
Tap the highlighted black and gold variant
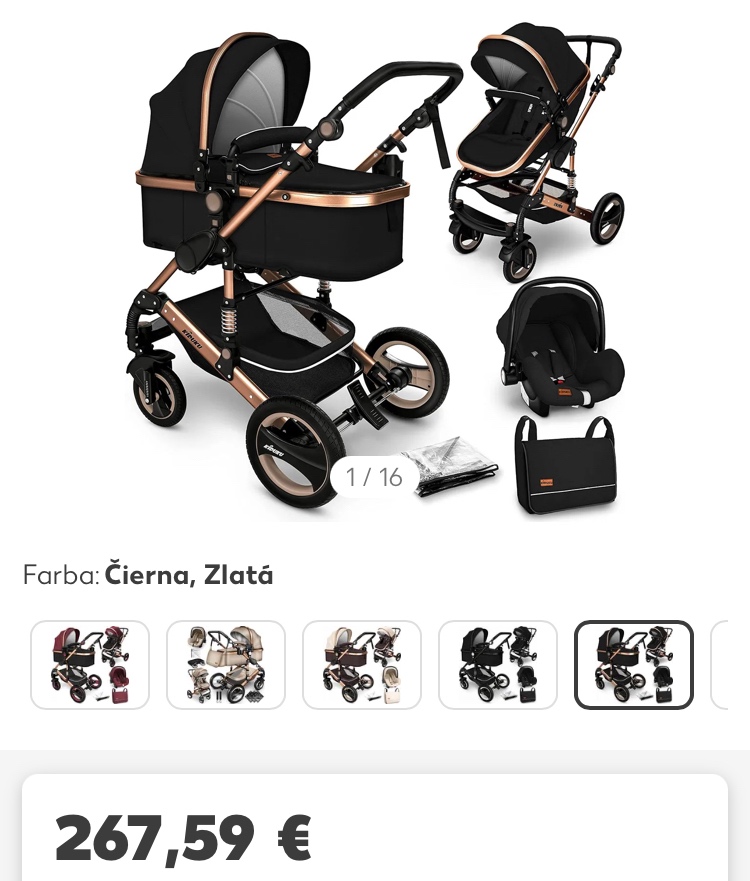pyautogui.click(x=634, y=665)
